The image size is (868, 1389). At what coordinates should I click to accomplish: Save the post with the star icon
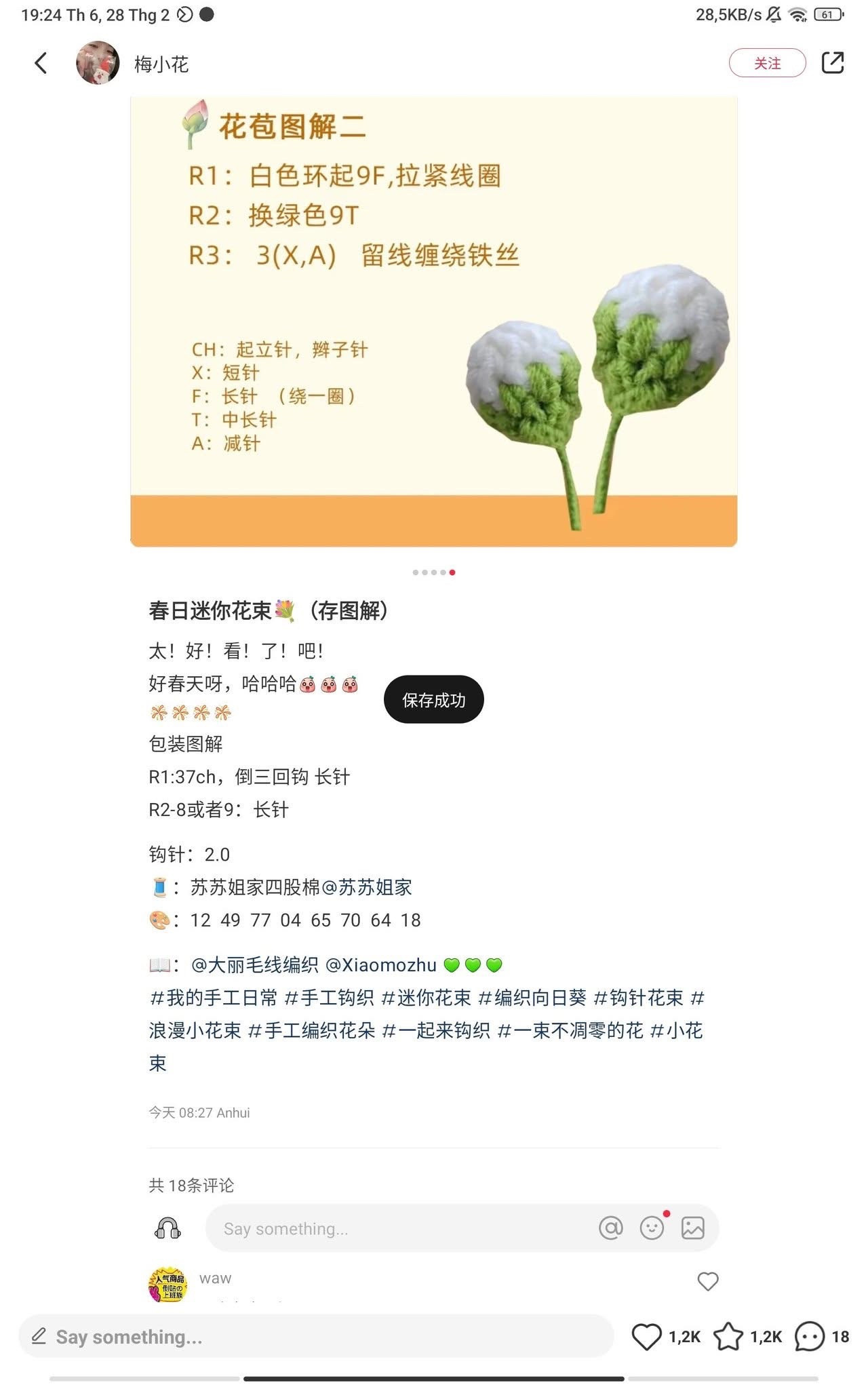click(728, 1336)
